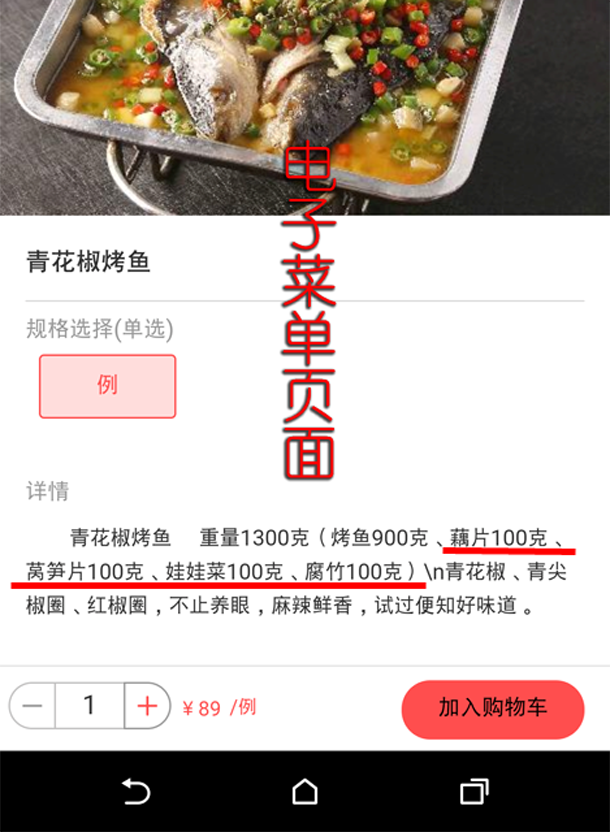Open recent apps from the navigation bar
This screenshot has width=610, height=832.
(473, 792)
